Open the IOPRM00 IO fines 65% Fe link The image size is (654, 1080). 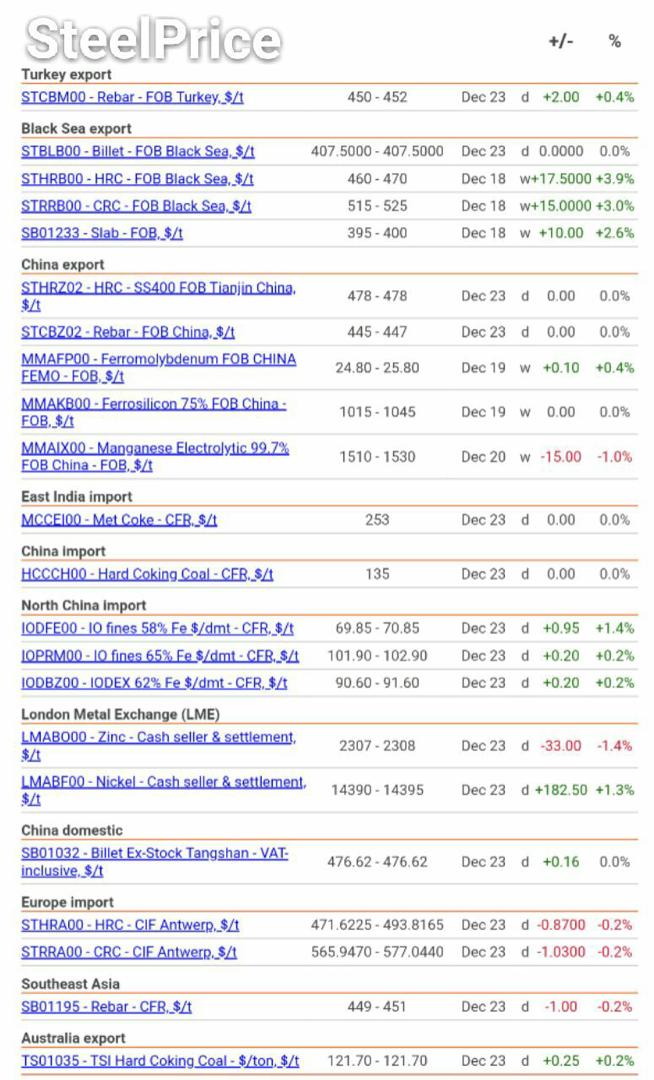[160, 656]
